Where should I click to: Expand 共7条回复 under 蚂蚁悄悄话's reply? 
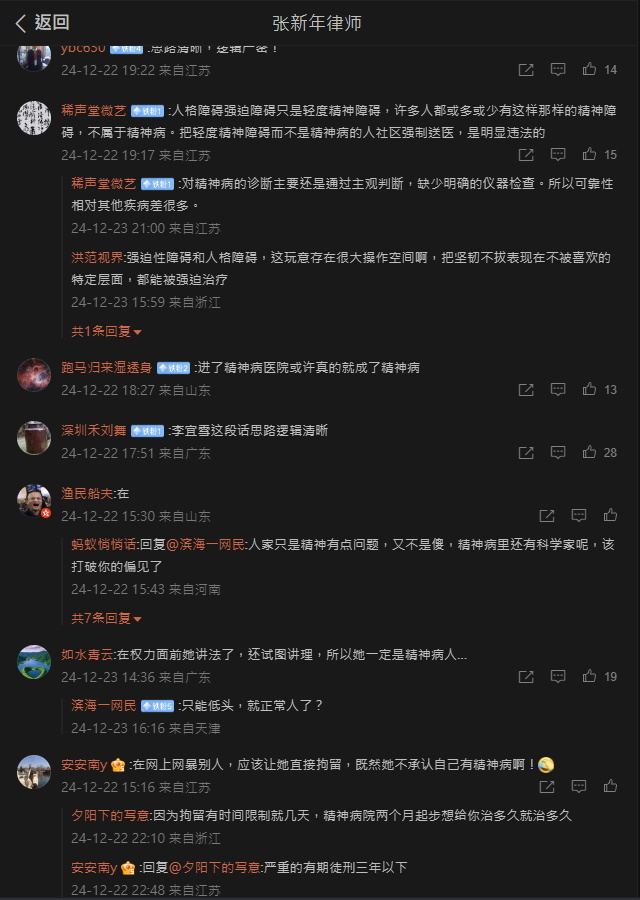[106, 618]
